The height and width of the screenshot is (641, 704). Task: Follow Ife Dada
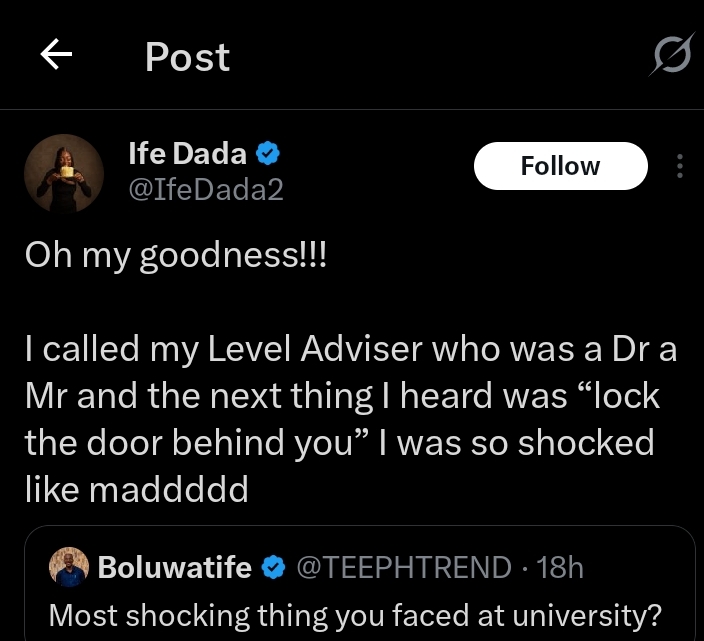[560, 166]
